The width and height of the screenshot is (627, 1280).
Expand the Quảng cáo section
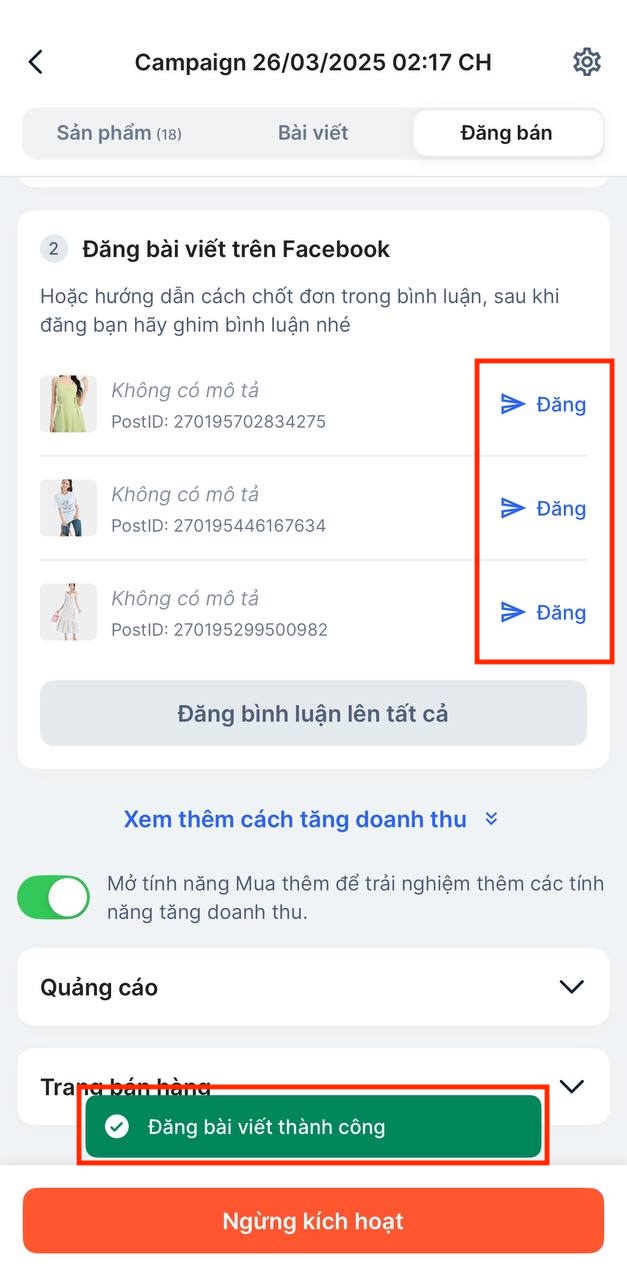click(571, 987)
